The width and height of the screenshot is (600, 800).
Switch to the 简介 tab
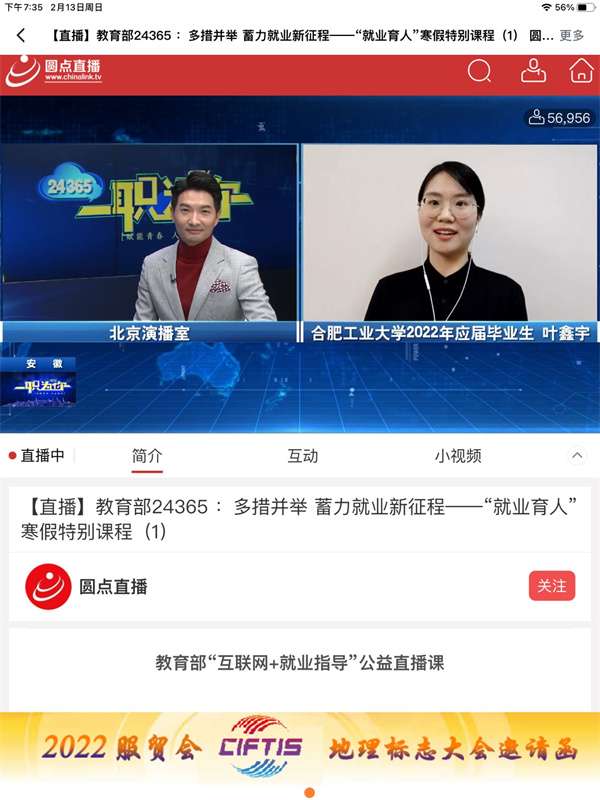click(x=147, y=456)
